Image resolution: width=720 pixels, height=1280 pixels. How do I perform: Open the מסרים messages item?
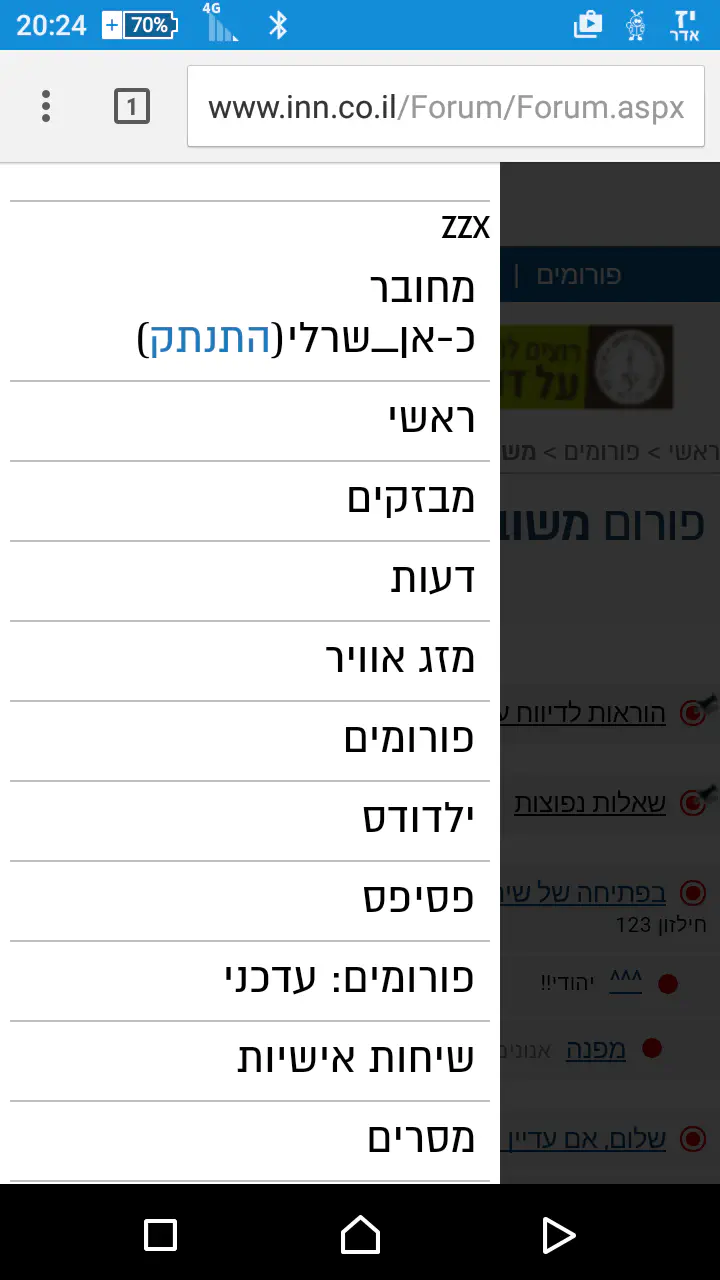tap(420, 1140)
